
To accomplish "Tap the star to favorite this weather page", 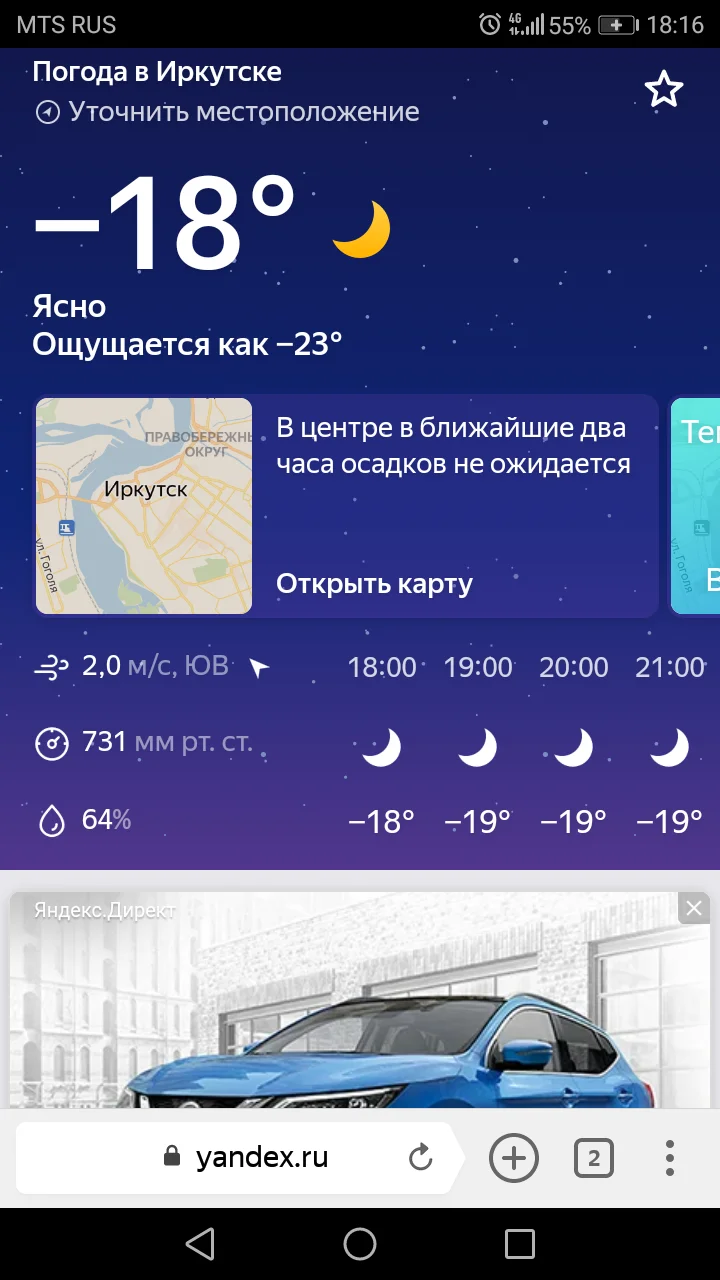I will pos(664,88).
